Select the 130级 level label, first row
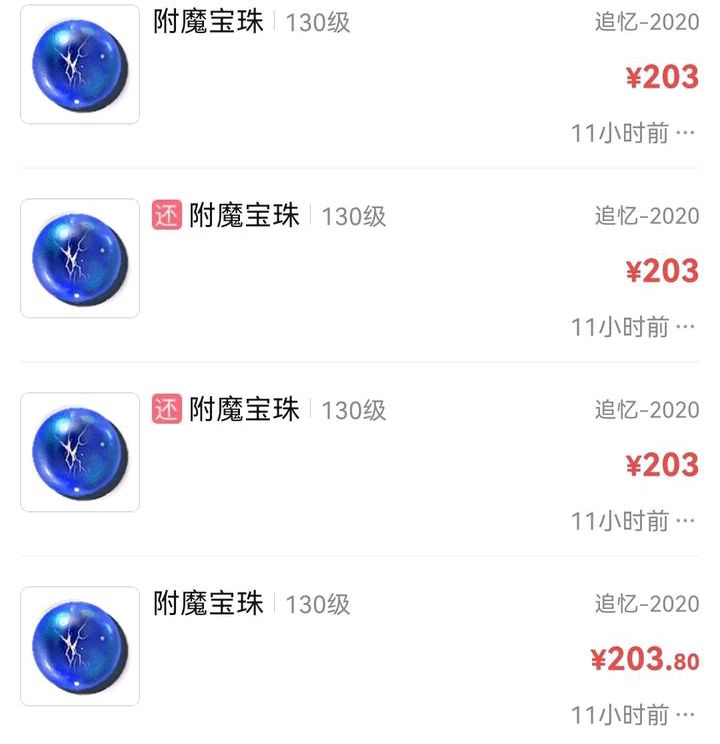The image size is (720, 744). [x=318, y=22]
